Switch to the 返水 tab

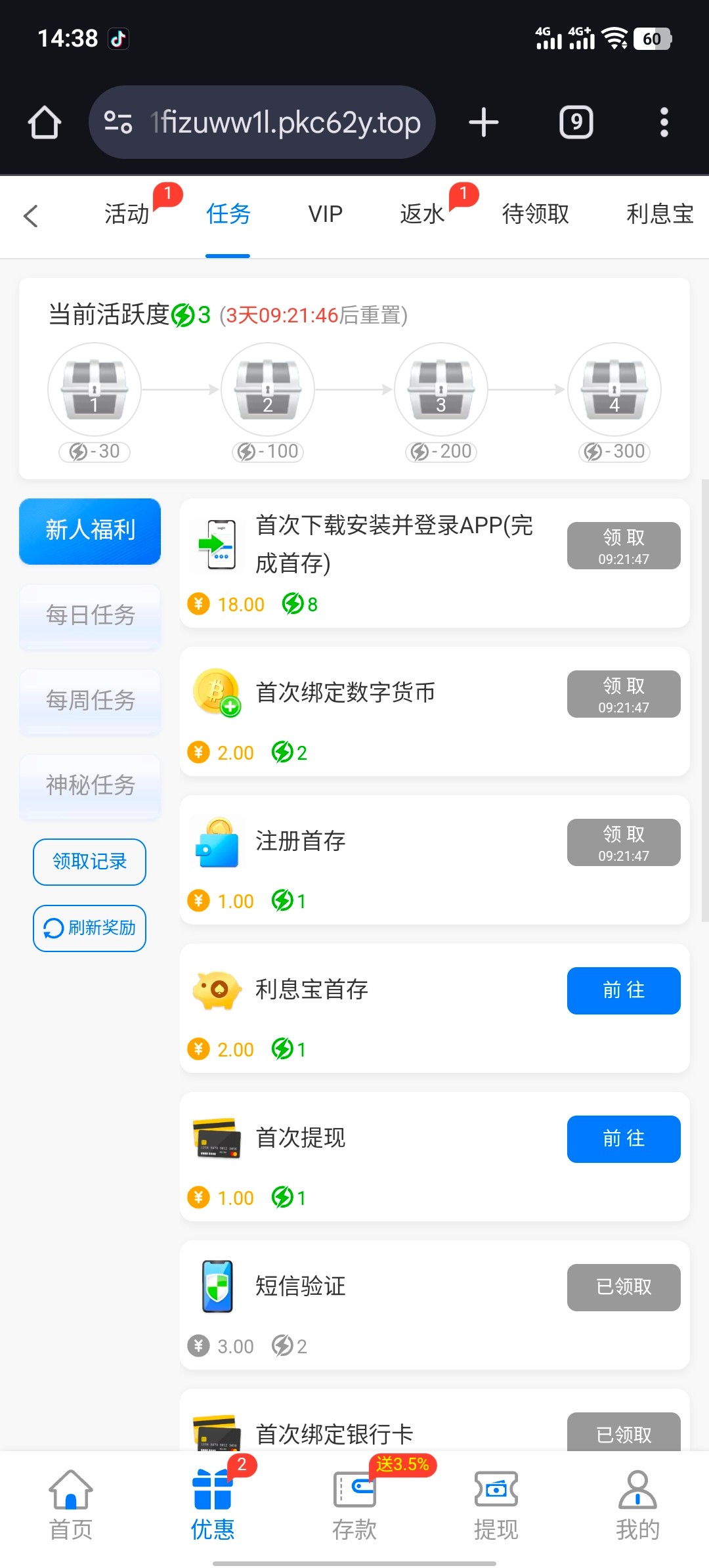(x=422, y=214)
